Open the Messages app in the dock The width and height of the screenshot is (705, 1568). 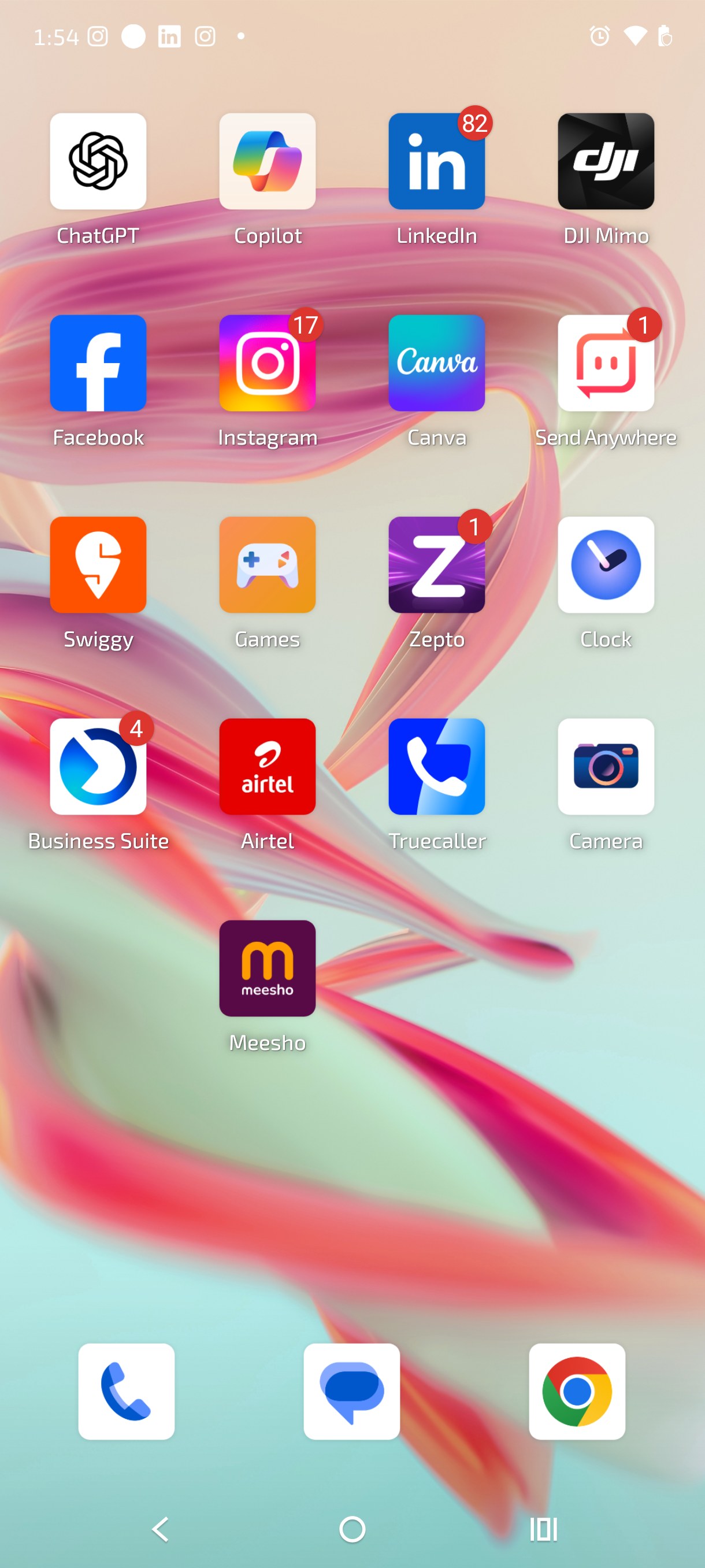(x=351, y=1392)
